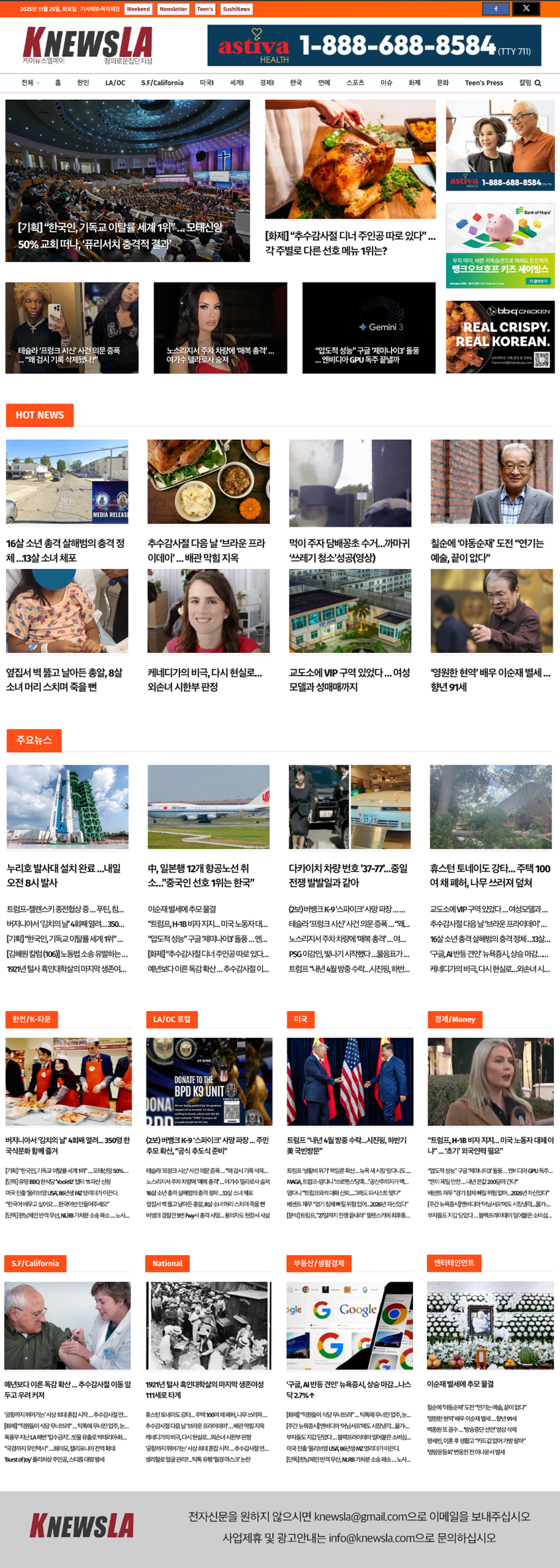This screenshot has height=1568, width=560.
Task: Open the bb.q Chicken ad banner
Action: (500, 337)
